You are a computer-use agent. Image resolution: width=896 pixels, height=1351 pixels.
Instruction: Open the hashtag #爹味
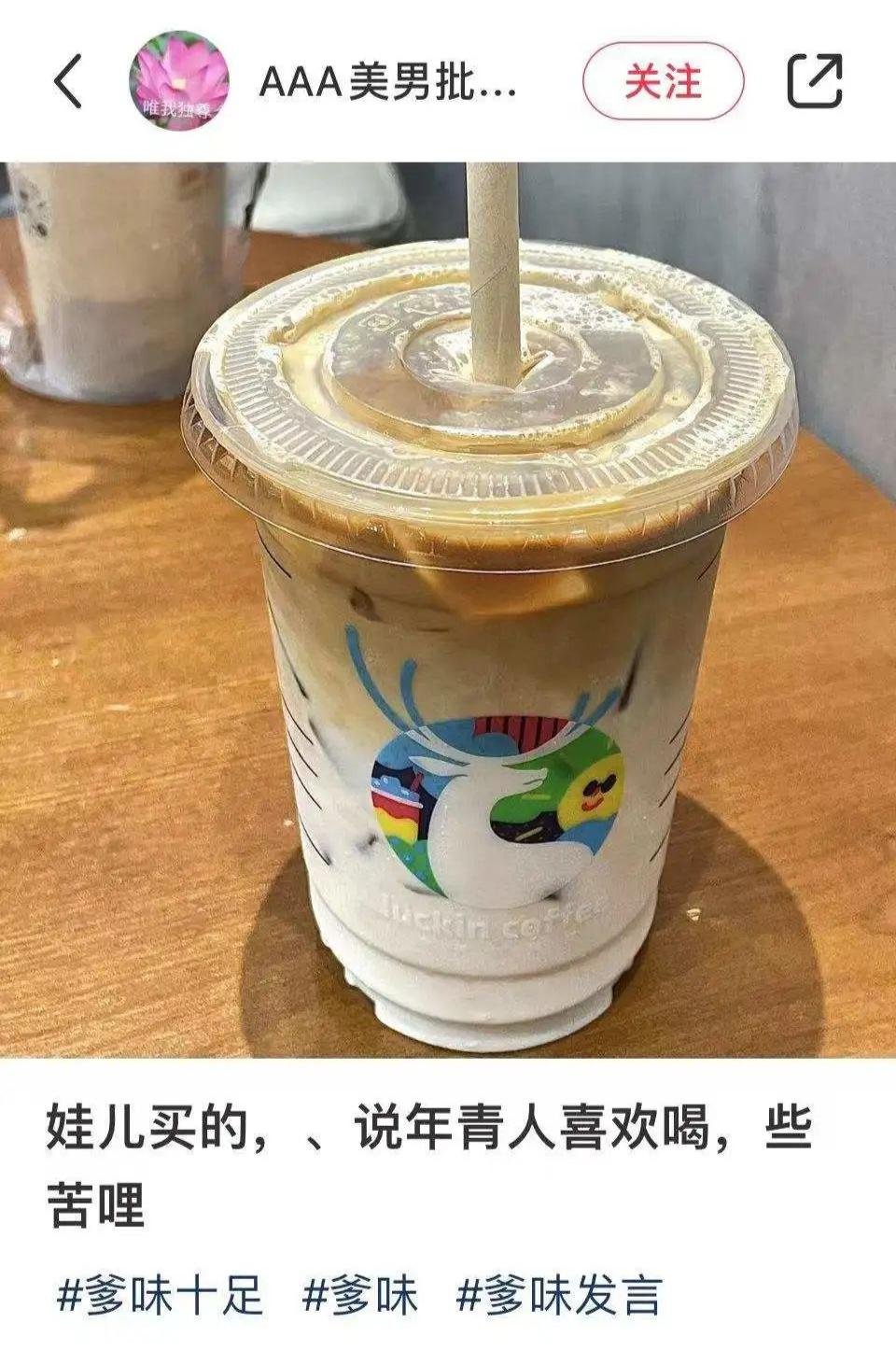pyautogui.click(x=360, y=1295)
